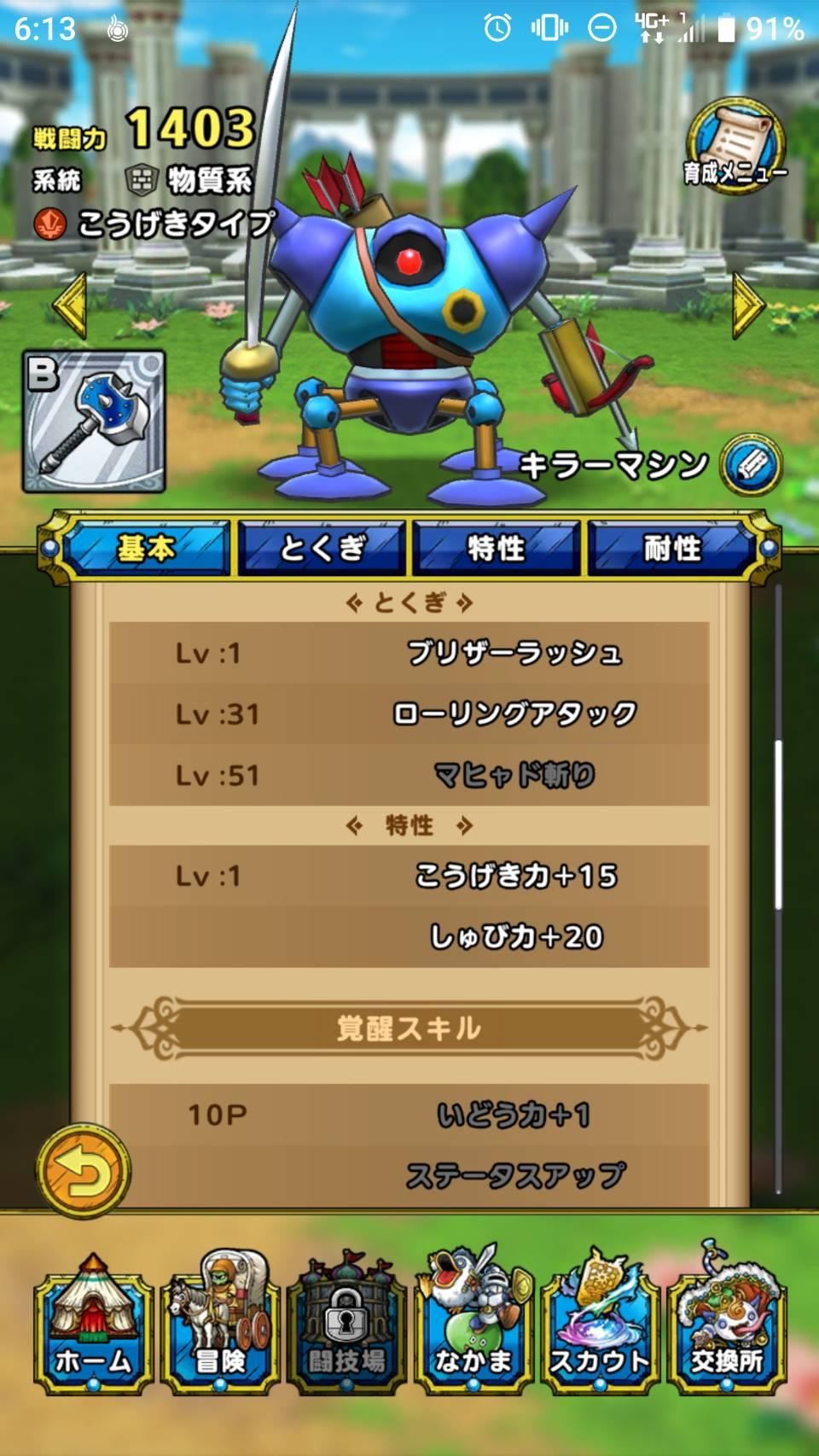Go back with the orange return button
The height and width of the screenshot is (1456, 819).
pyautogui.click(x=84, y=1171)
